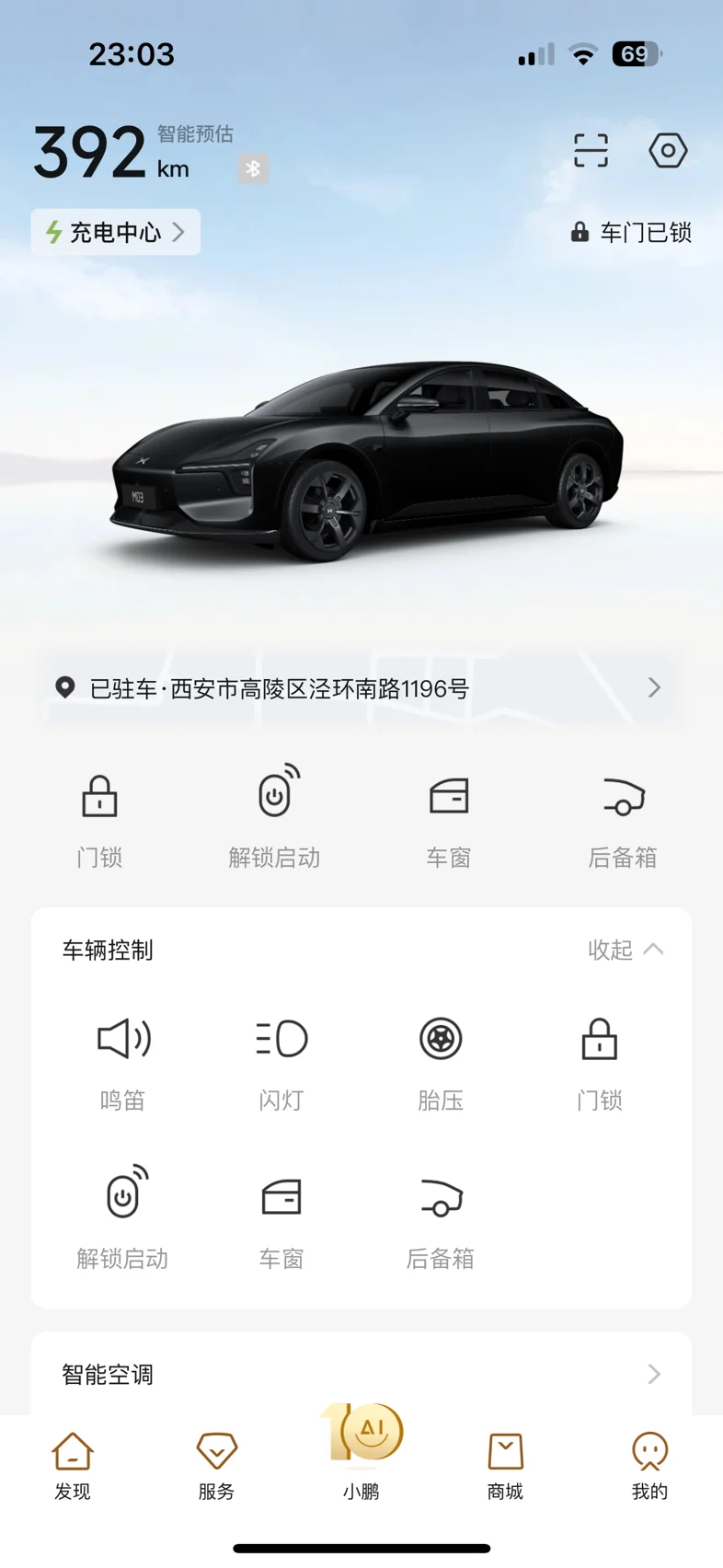Tap the Bluetooth key icon
This screenshot has height=1568, width=723.
tap(253, 168)
